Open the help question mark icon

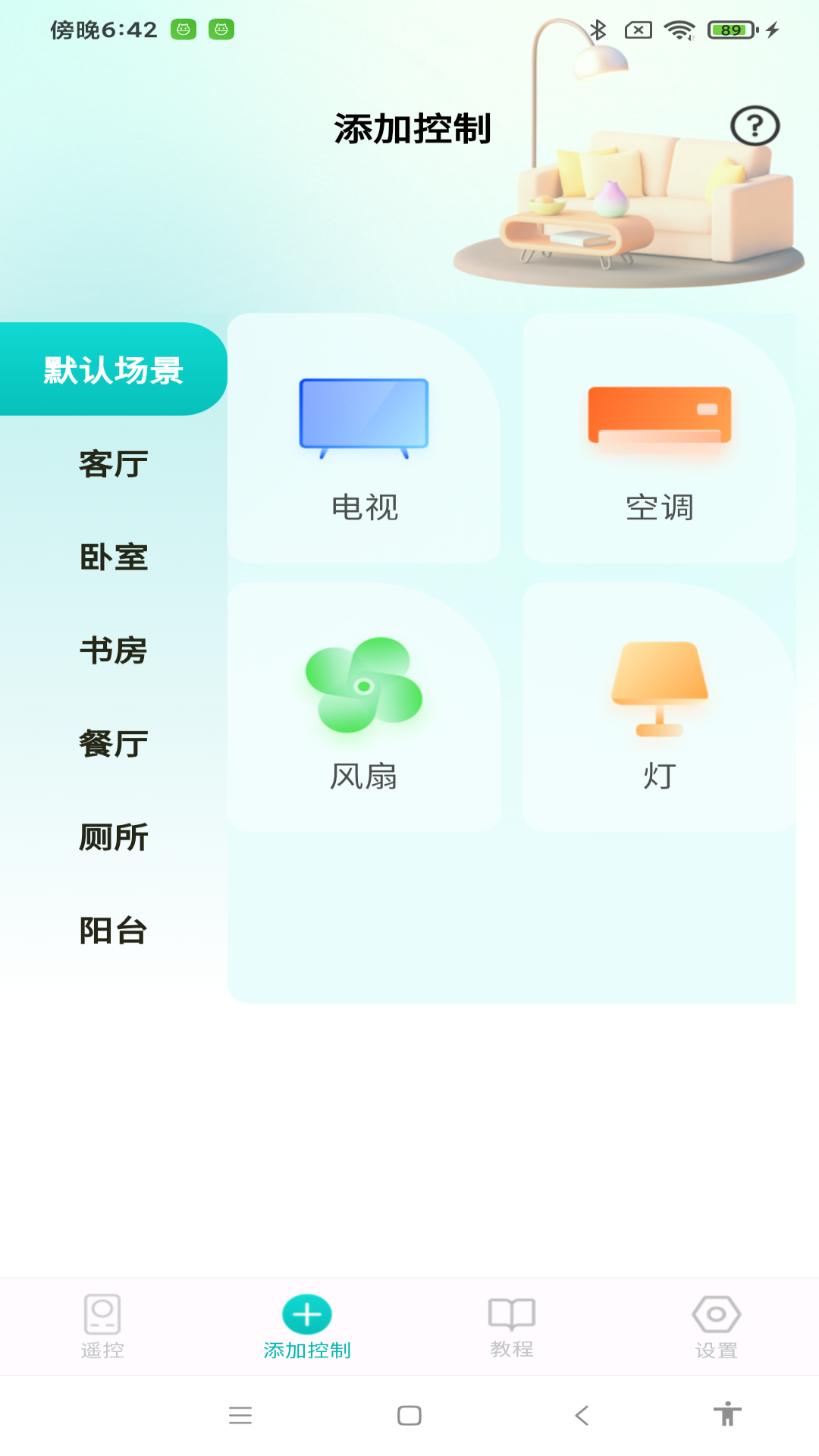coord(755,126)
